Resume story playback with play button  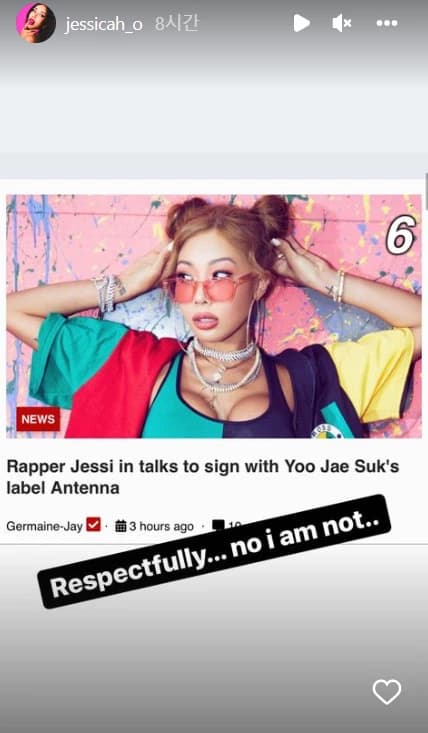301,23
